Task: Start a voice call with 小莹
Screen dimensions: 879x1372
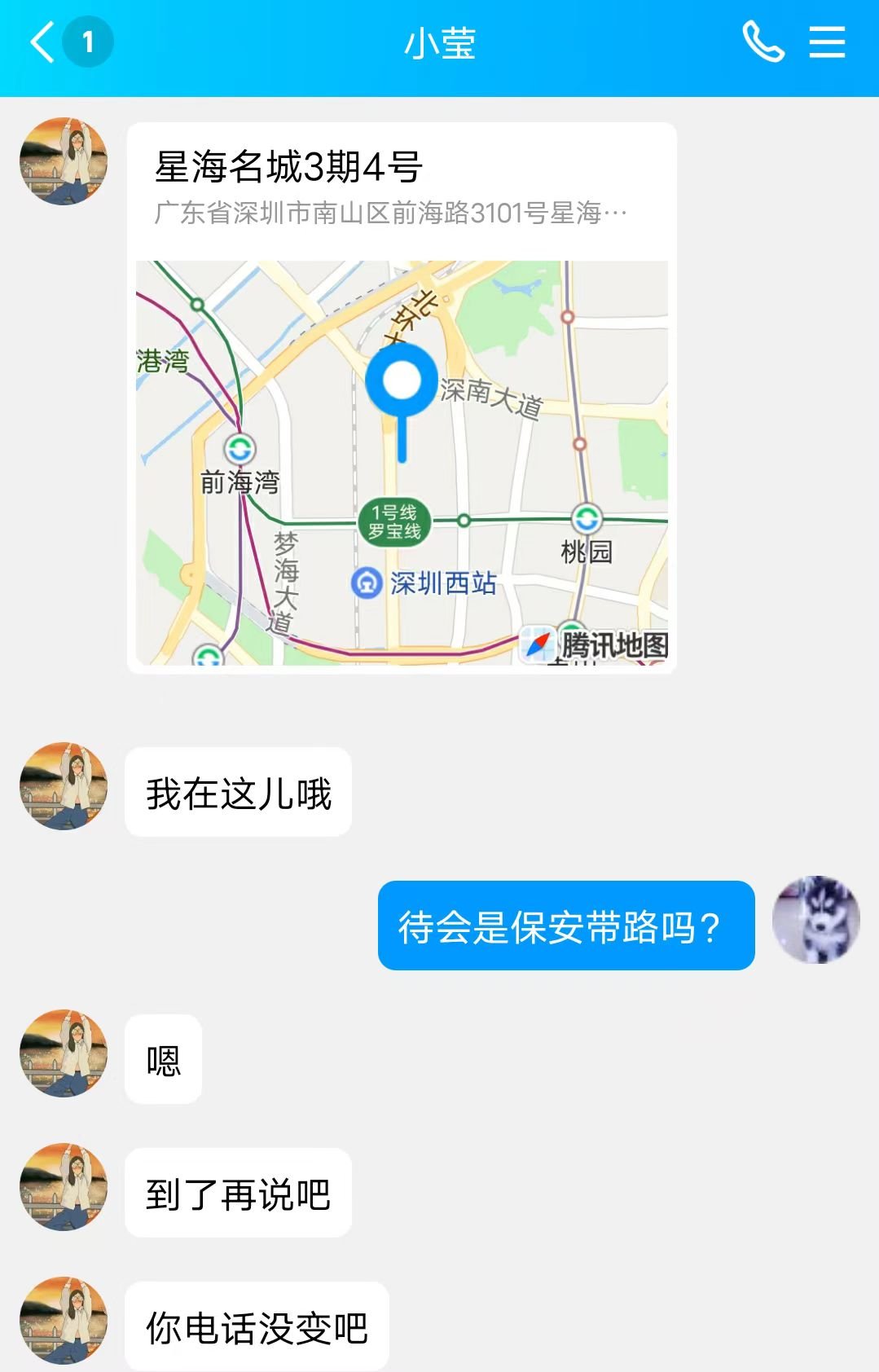Action: (x=763, y=42)
